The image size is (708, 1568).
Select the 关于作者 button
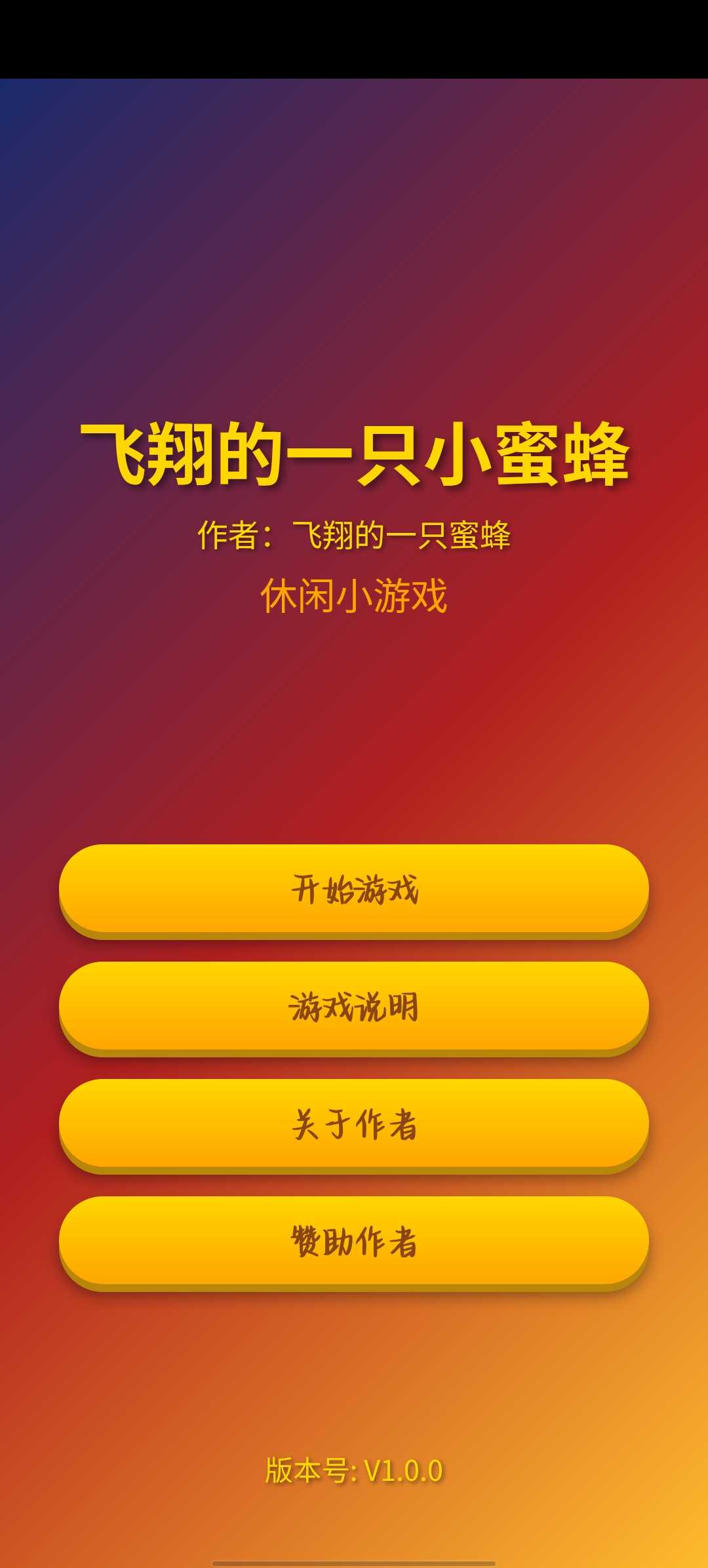tap(354, 1124)
